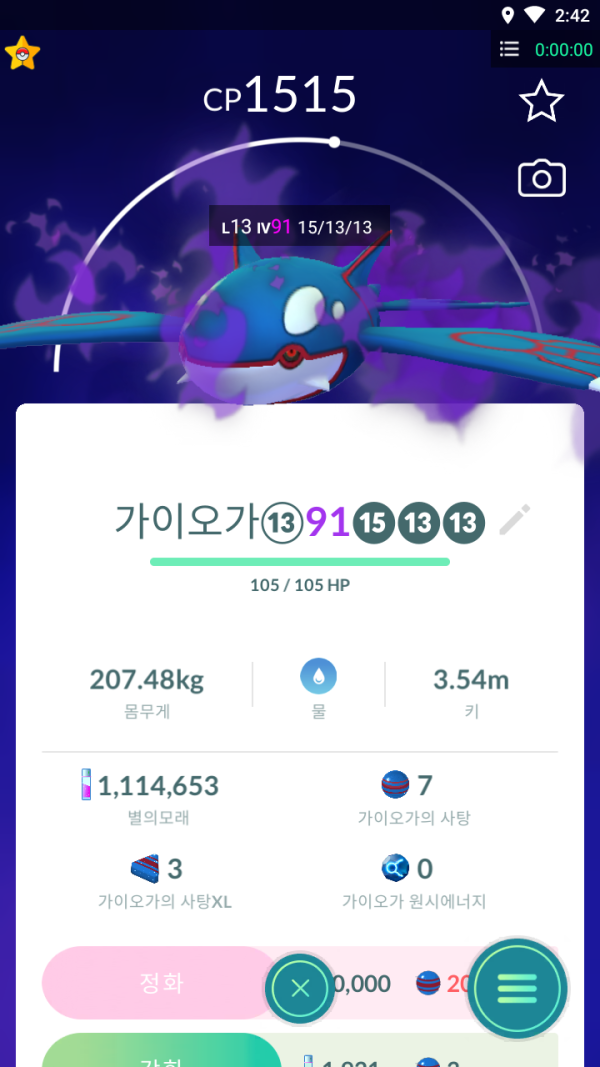Screen dimensions: 600x1067
Task: Tap the pink 정화 purify button
Action: click(160, 983)
